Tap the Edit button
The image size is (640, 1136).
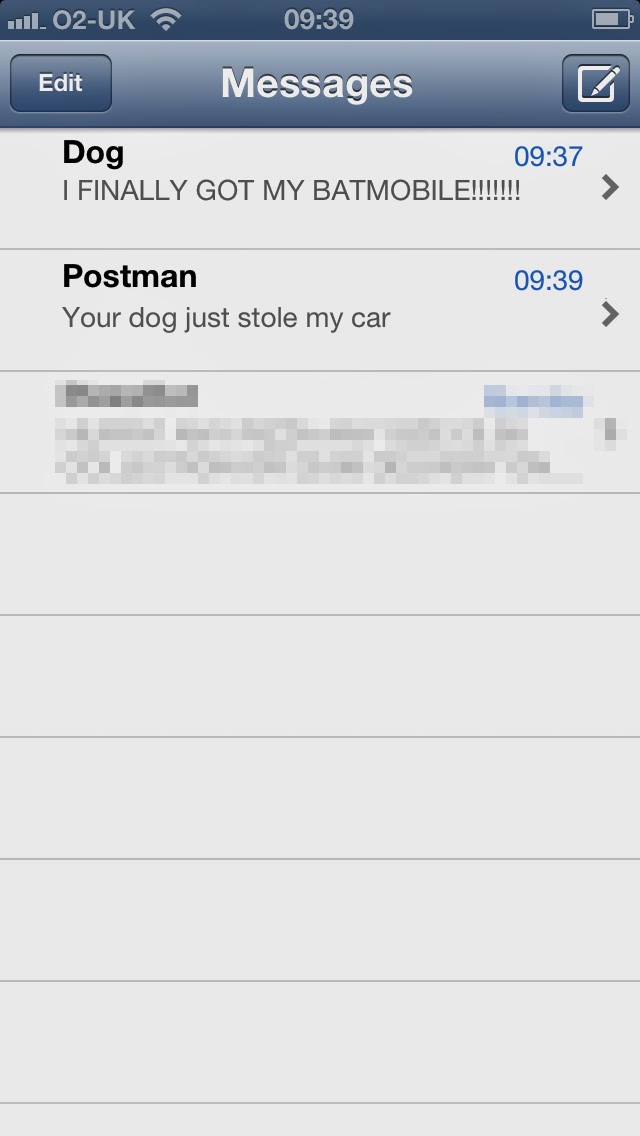[60, 84]
